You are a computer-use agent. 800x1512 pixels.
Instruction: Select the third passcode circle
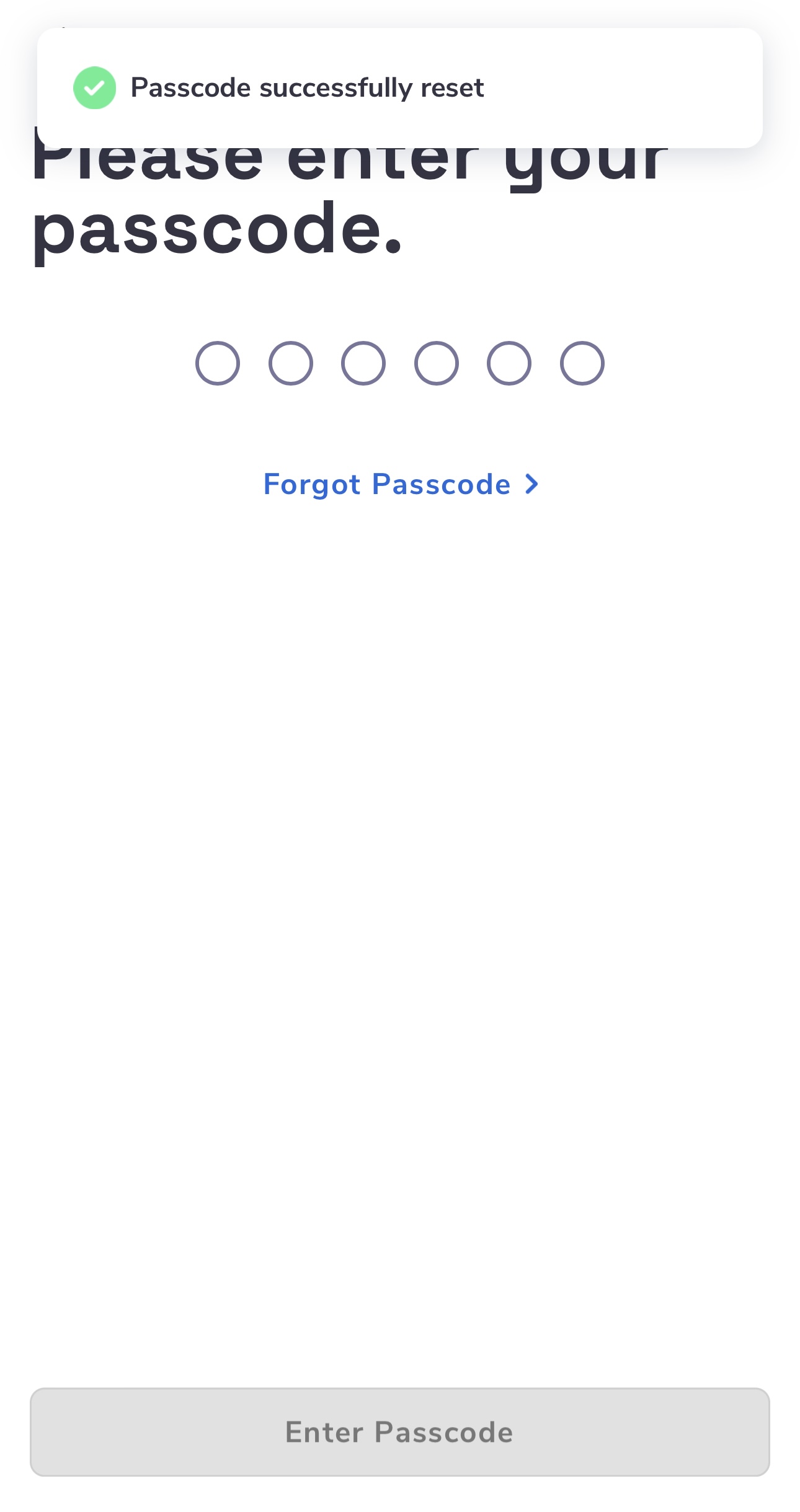363,363
